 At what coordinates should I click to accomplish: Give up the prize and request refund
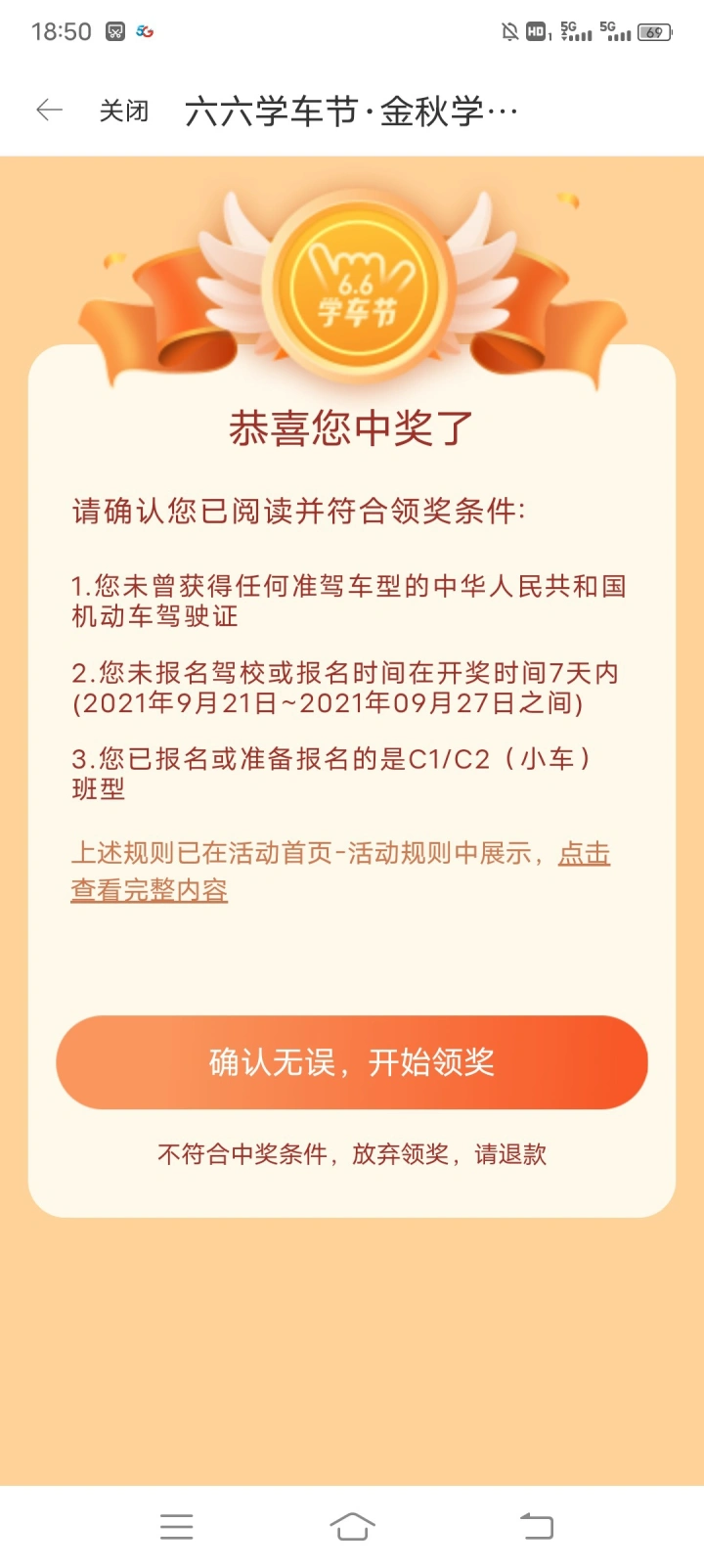[352, 1154]
